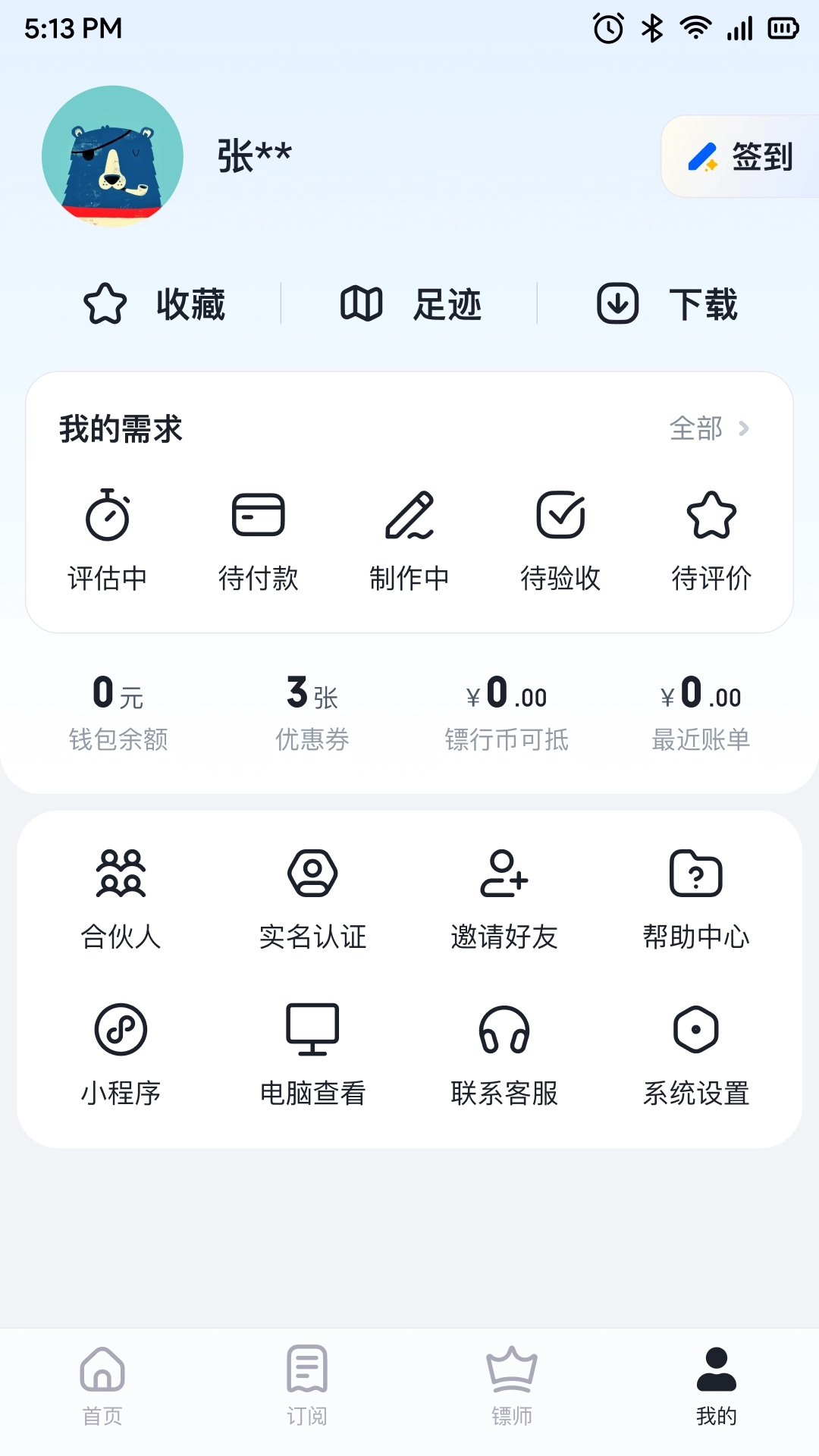Open 待评价 pending review orders

pyautogui.click(x=711, y=538)
